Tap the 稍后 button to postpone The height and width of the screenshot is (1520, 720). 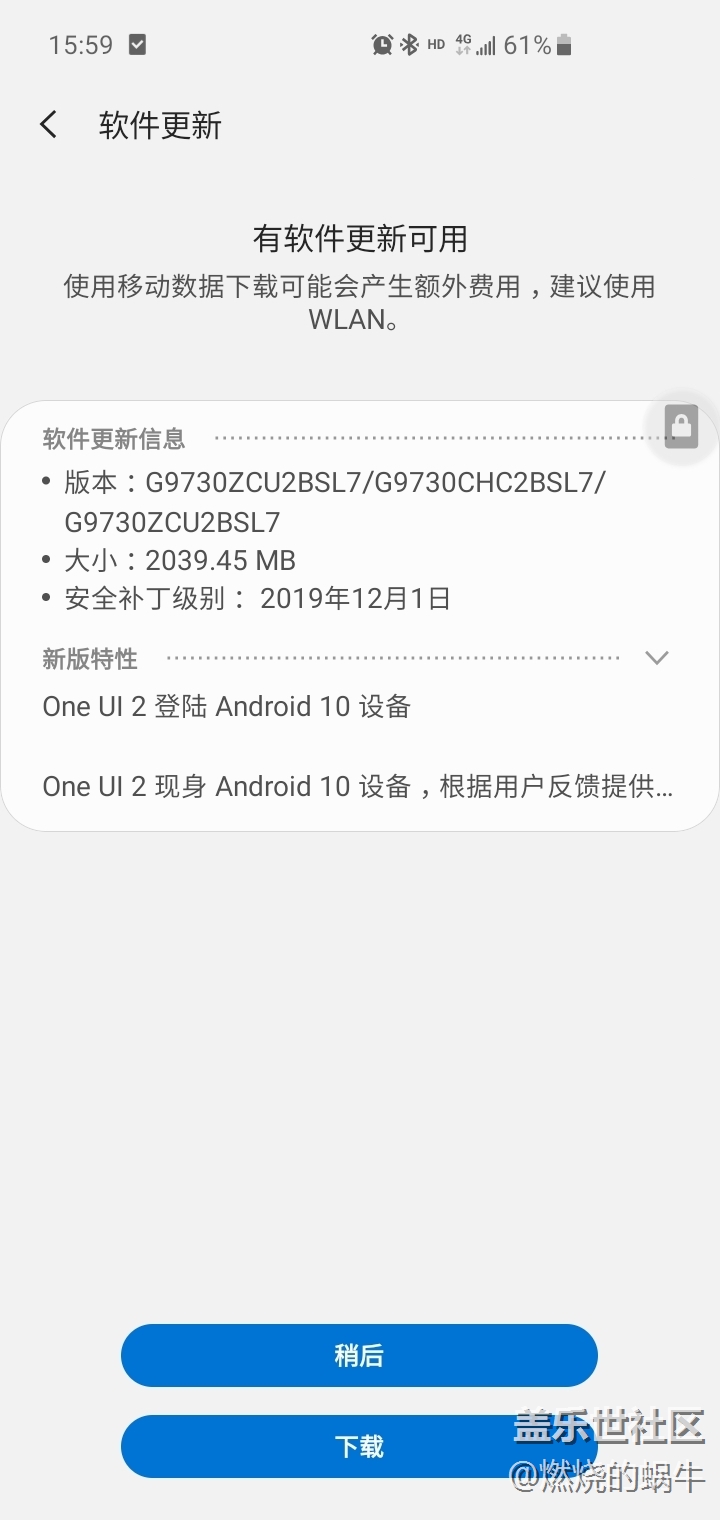(x=359, y=1355)
